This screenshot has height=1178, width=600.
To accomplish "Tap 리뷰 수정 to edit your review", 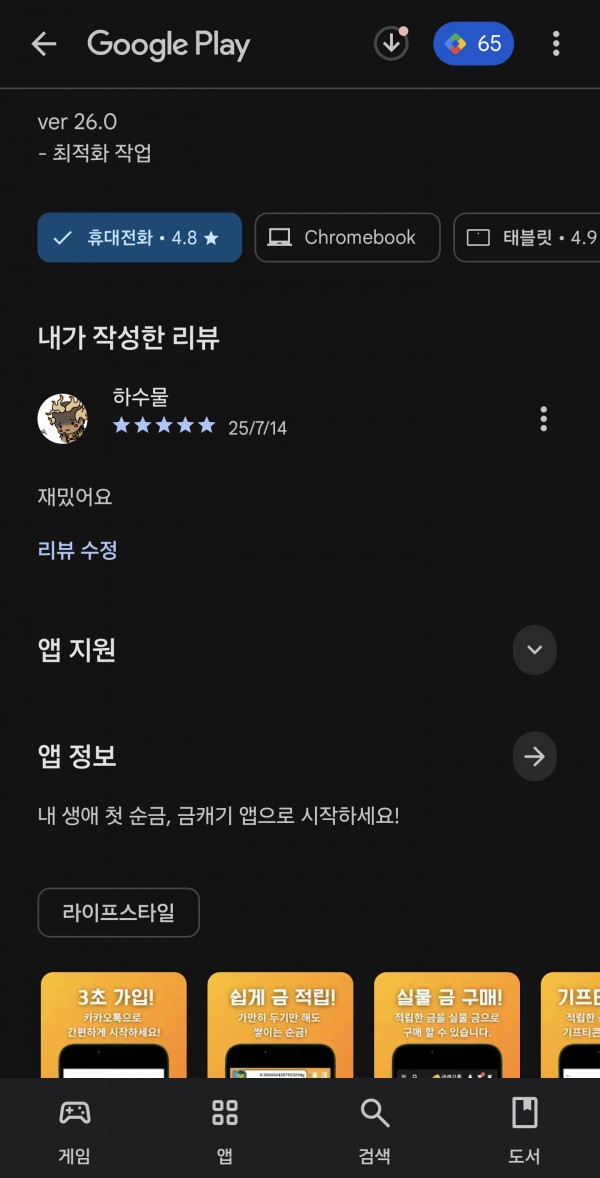I will pos(77,550).
